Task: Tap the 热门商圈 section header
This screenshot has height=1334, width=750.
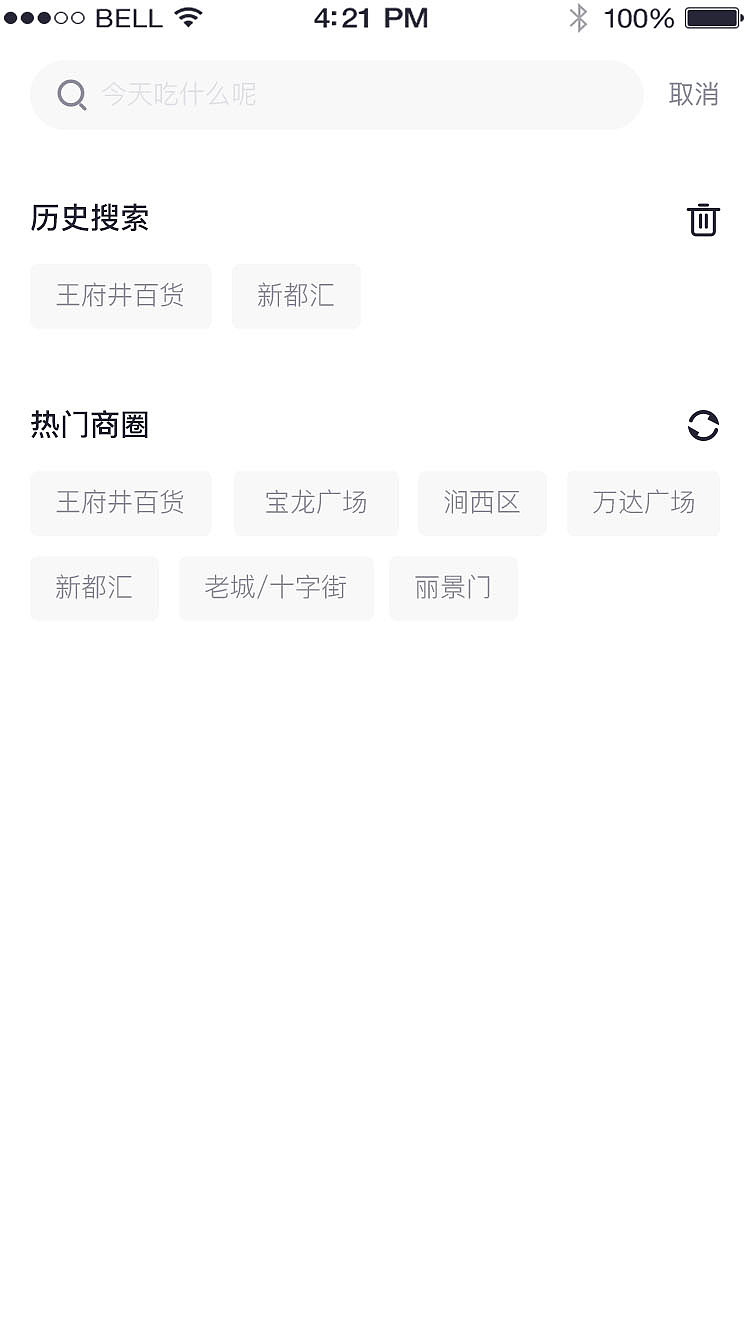Action: pos(89,425)
